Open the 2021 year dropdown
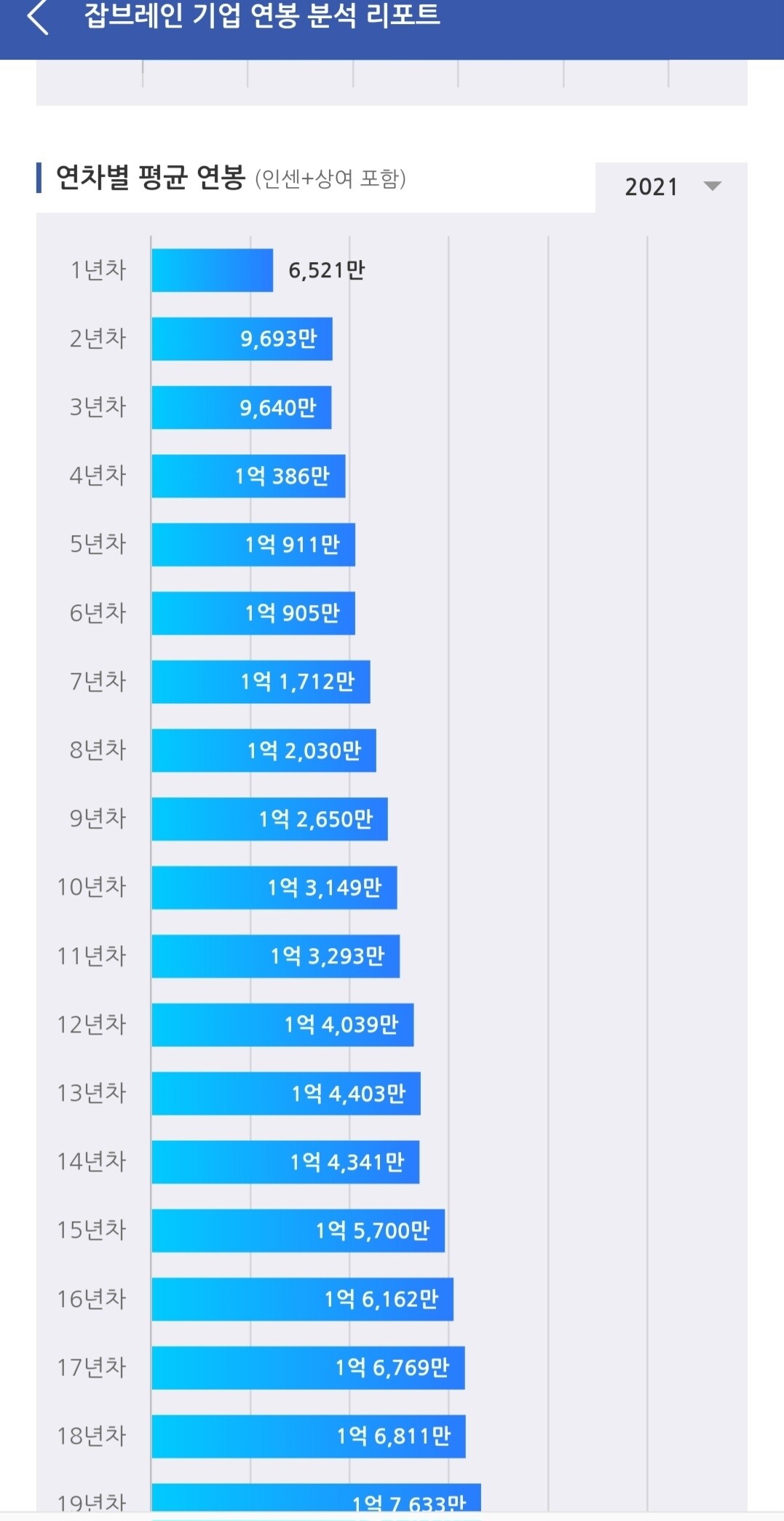This screenshot has width=784, height=1521. pyautogui.click(x=653, y=187)
